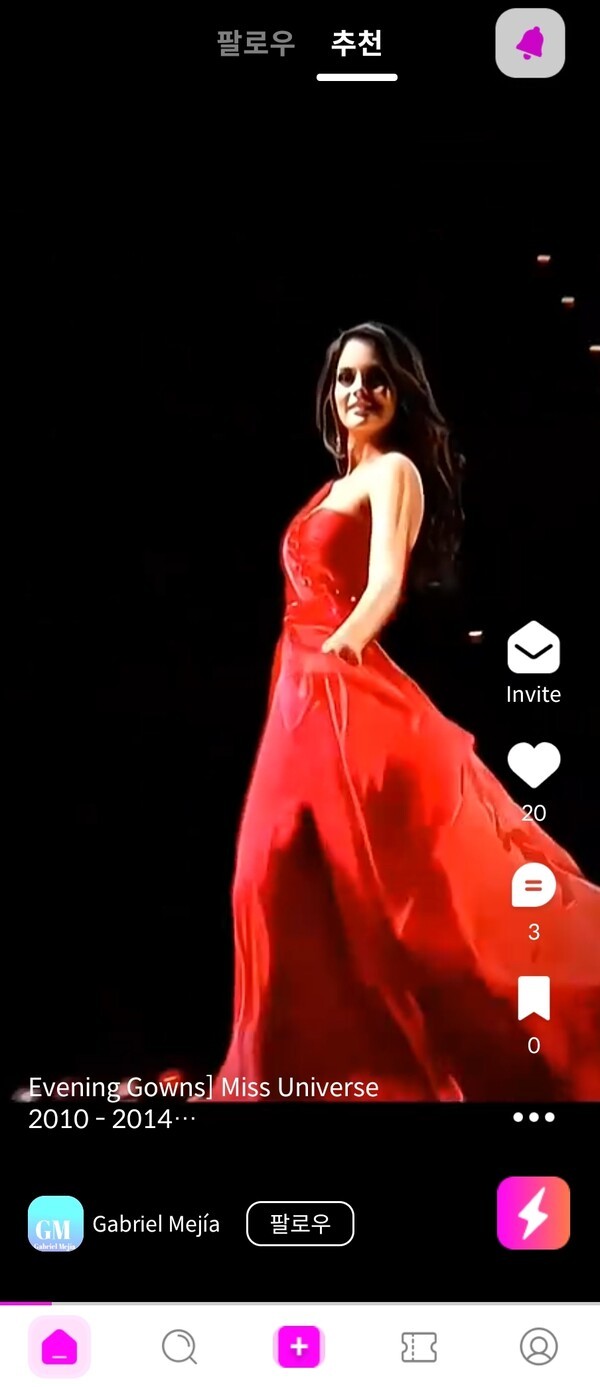Open the comments on this video

tap(533, 886)
